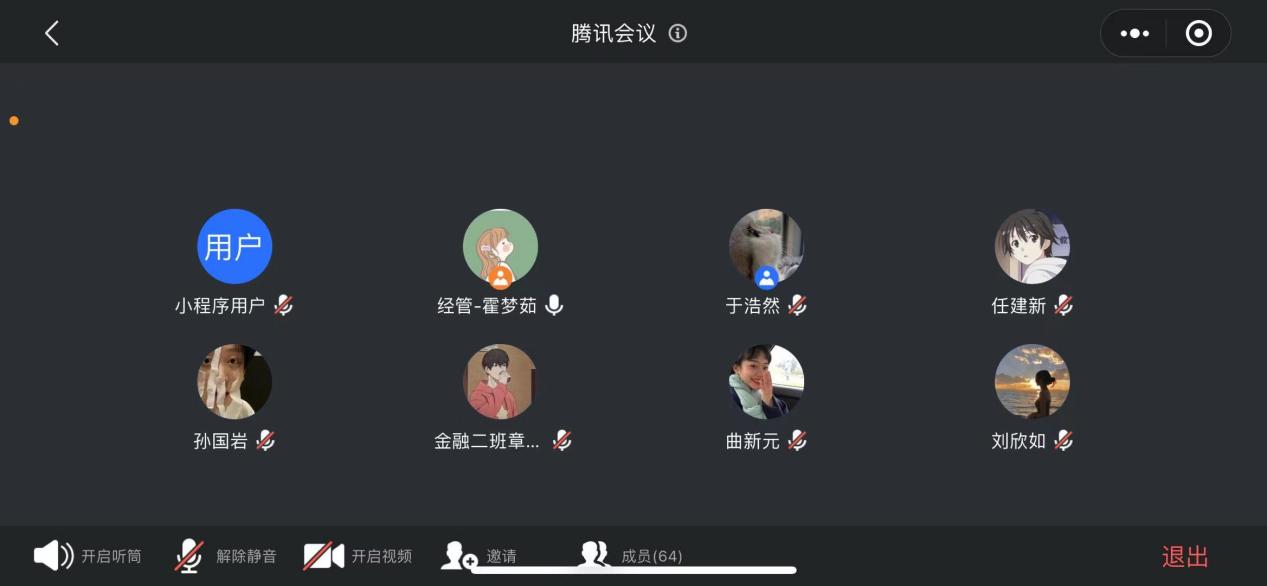Open the 成员(64) members list
This screenshot has width=1267, height=586.
point(631,556)
